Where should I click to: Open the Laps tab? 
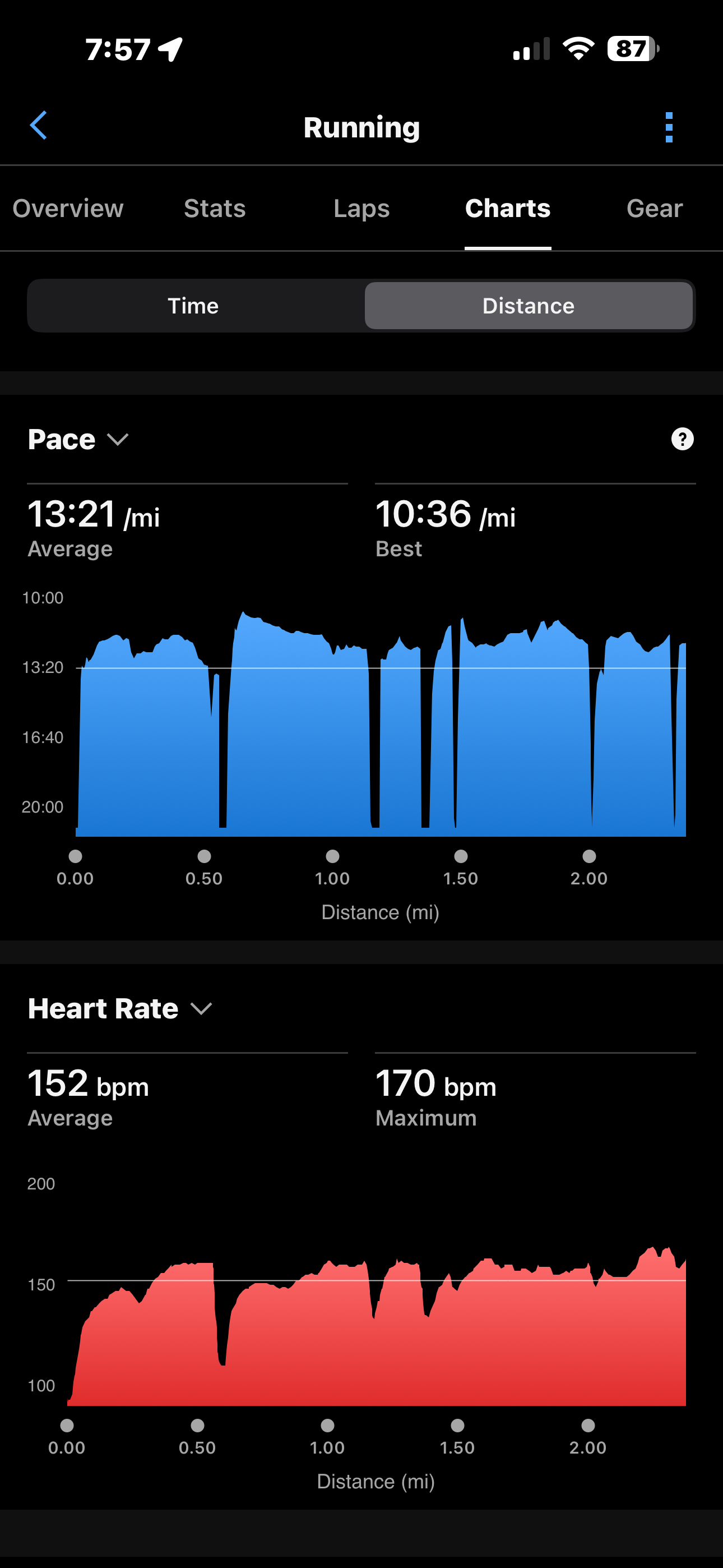[361, 208]
